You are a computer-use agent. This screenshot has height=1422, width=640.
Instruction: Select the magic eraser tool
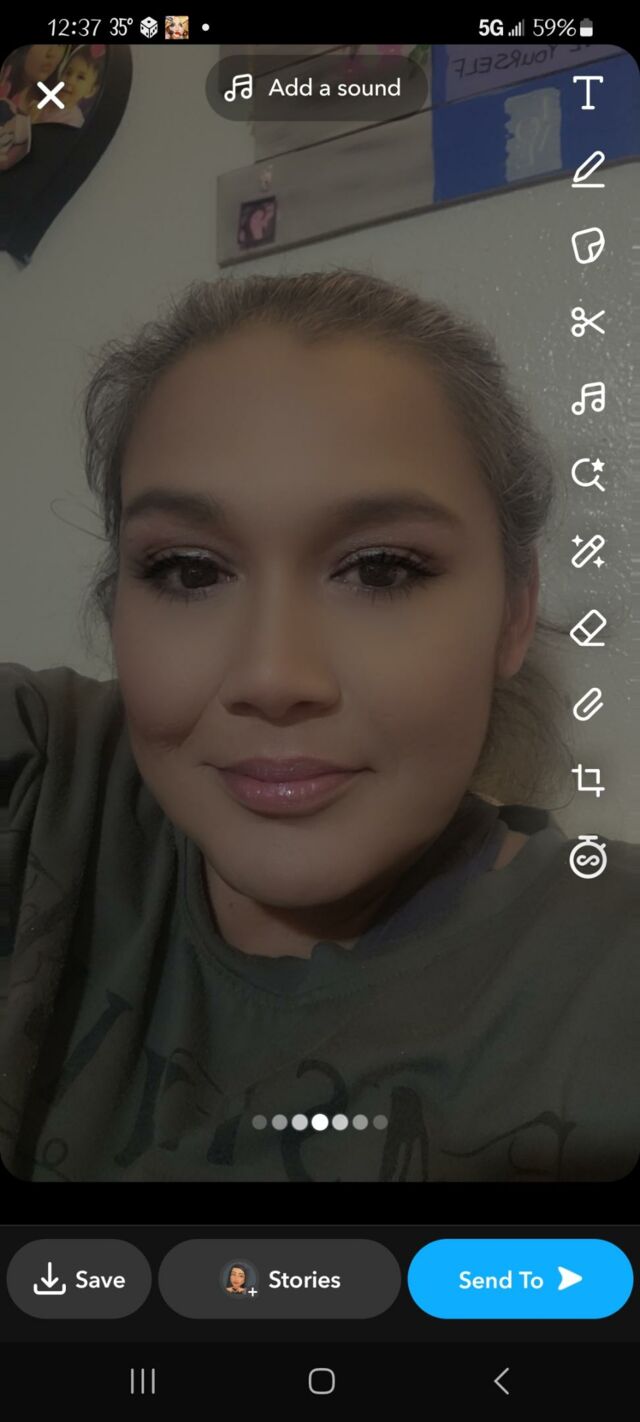(x=587, y=628)
